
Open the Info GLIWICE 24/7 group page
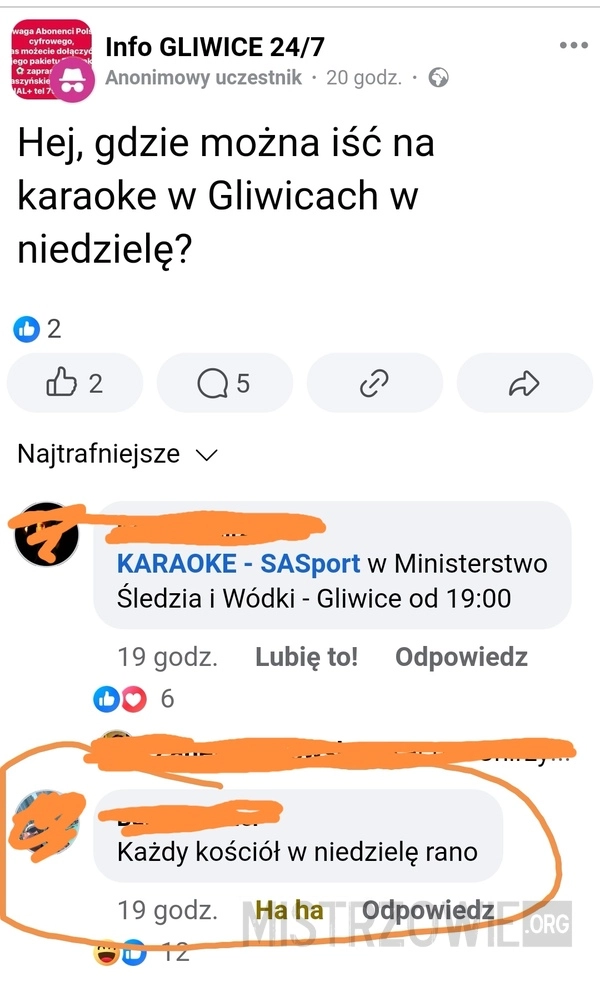pyautogui.click(x=215, y=47)
